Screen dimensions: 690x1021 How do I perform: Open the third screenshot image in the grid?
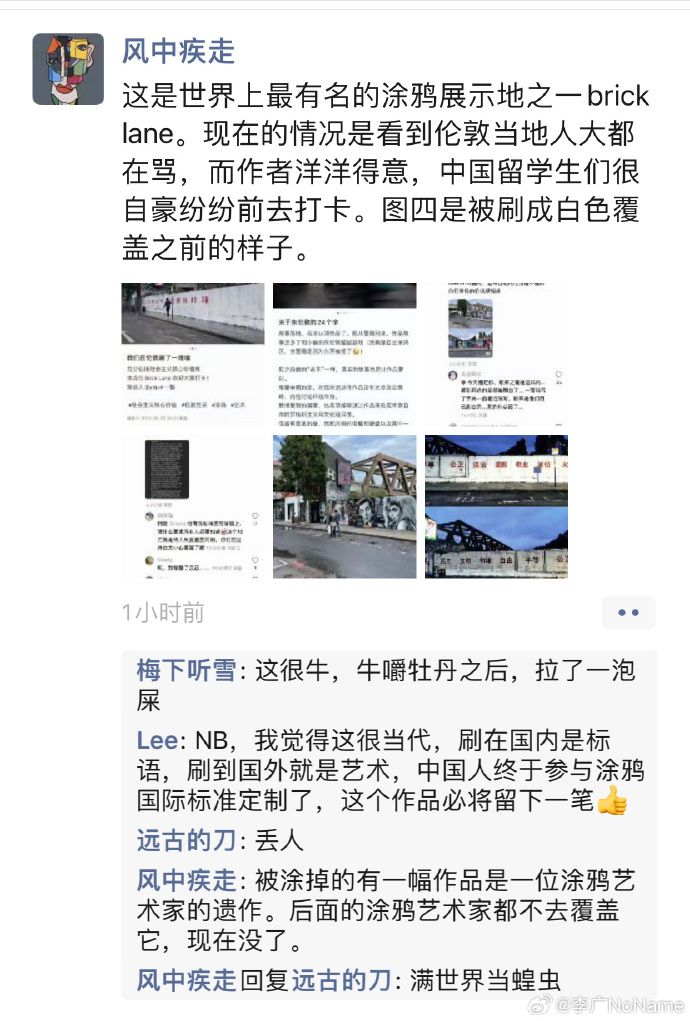[x=496, y=355]
